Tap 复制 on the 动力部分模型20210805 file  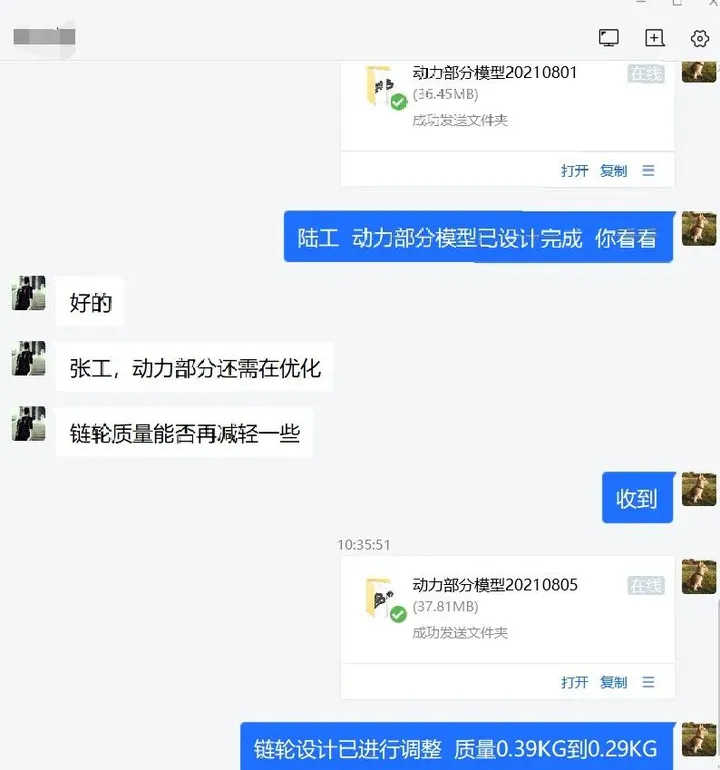[x=613, y=682]
